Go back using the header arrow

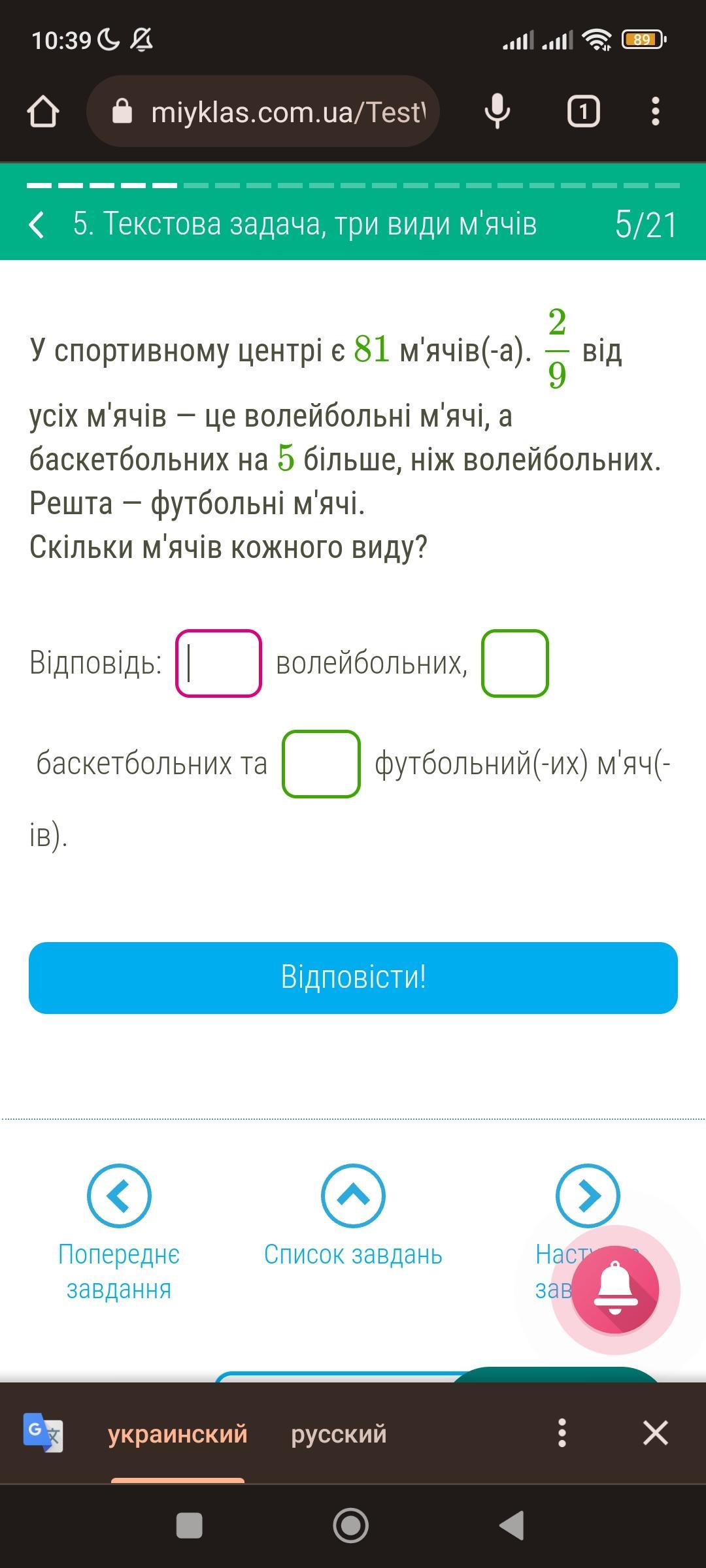37,225
